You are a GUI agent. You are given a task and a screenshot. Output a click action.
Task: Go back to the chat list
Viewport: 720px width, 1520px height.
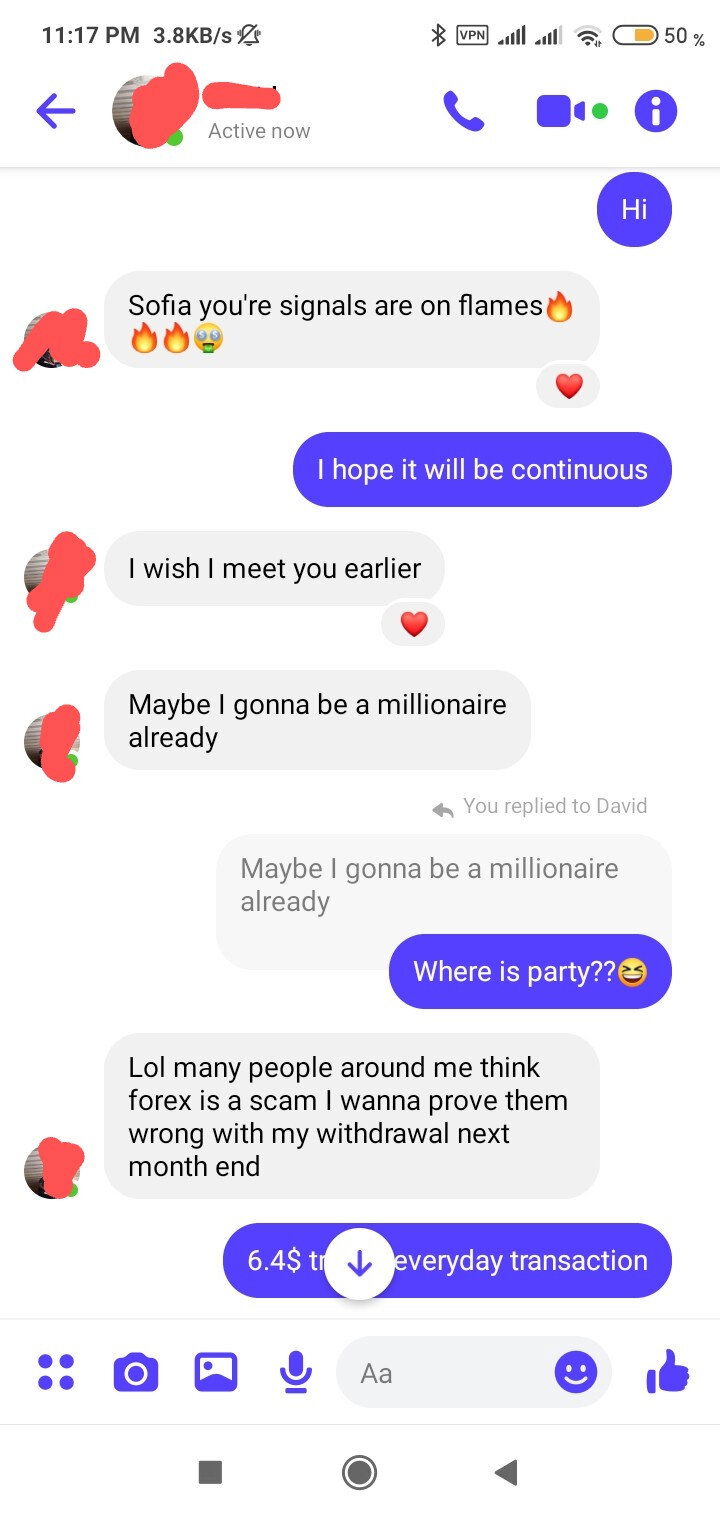(x=56, y=111)
